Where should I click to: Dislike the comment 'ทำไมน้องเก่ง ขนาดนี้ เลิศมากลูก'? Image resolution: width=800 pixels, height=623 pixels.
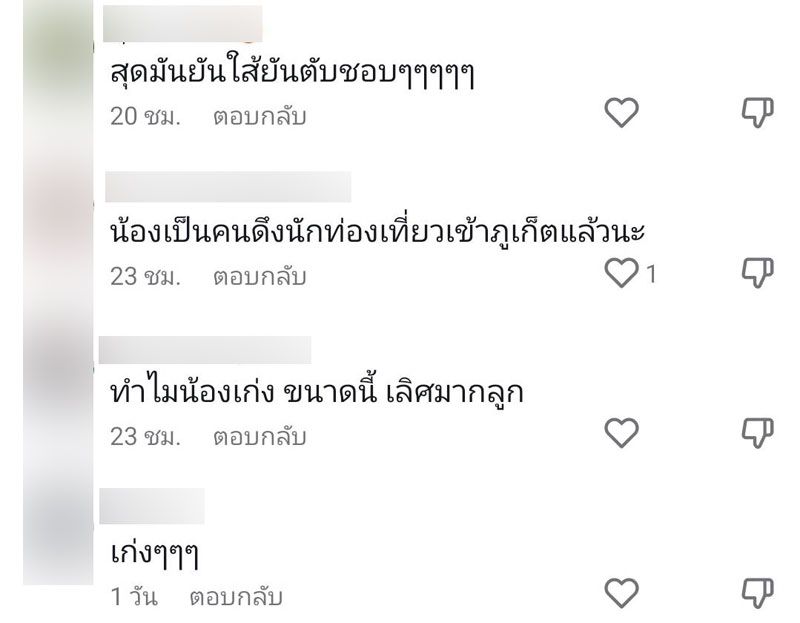pos(758,433)
